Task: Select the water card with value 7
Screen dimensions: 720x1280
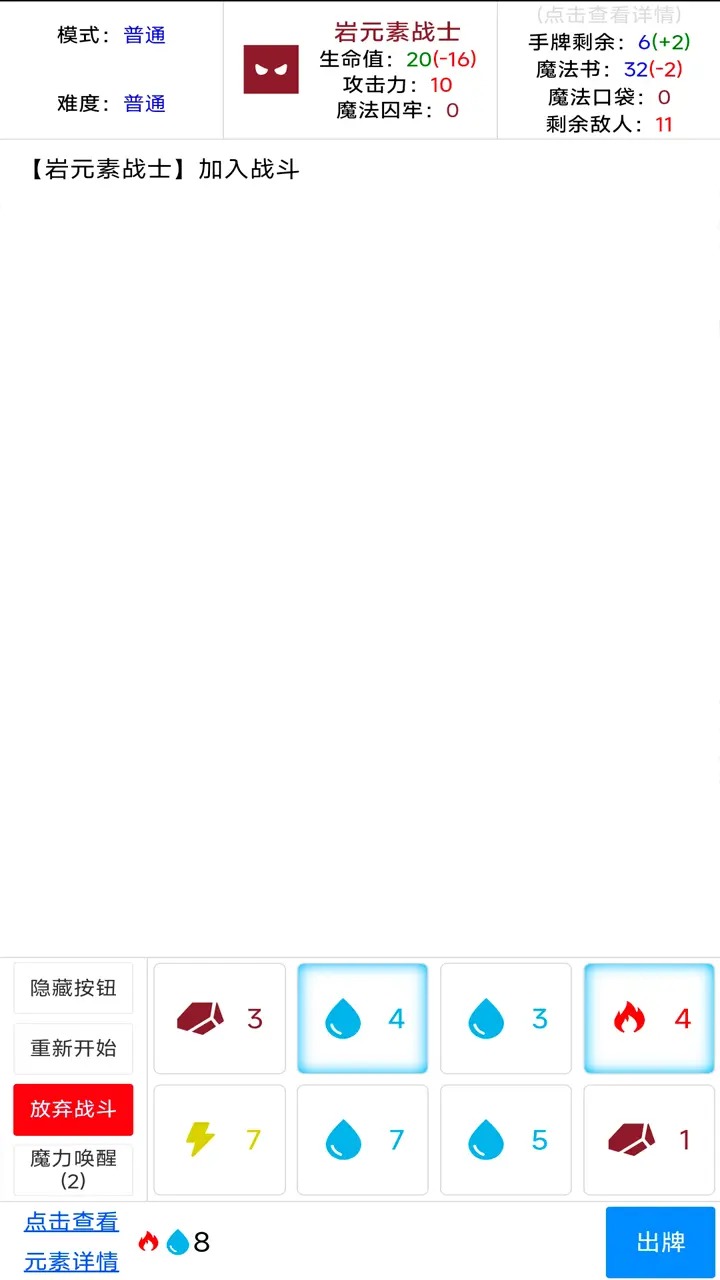Action: tap(362, 1139)
